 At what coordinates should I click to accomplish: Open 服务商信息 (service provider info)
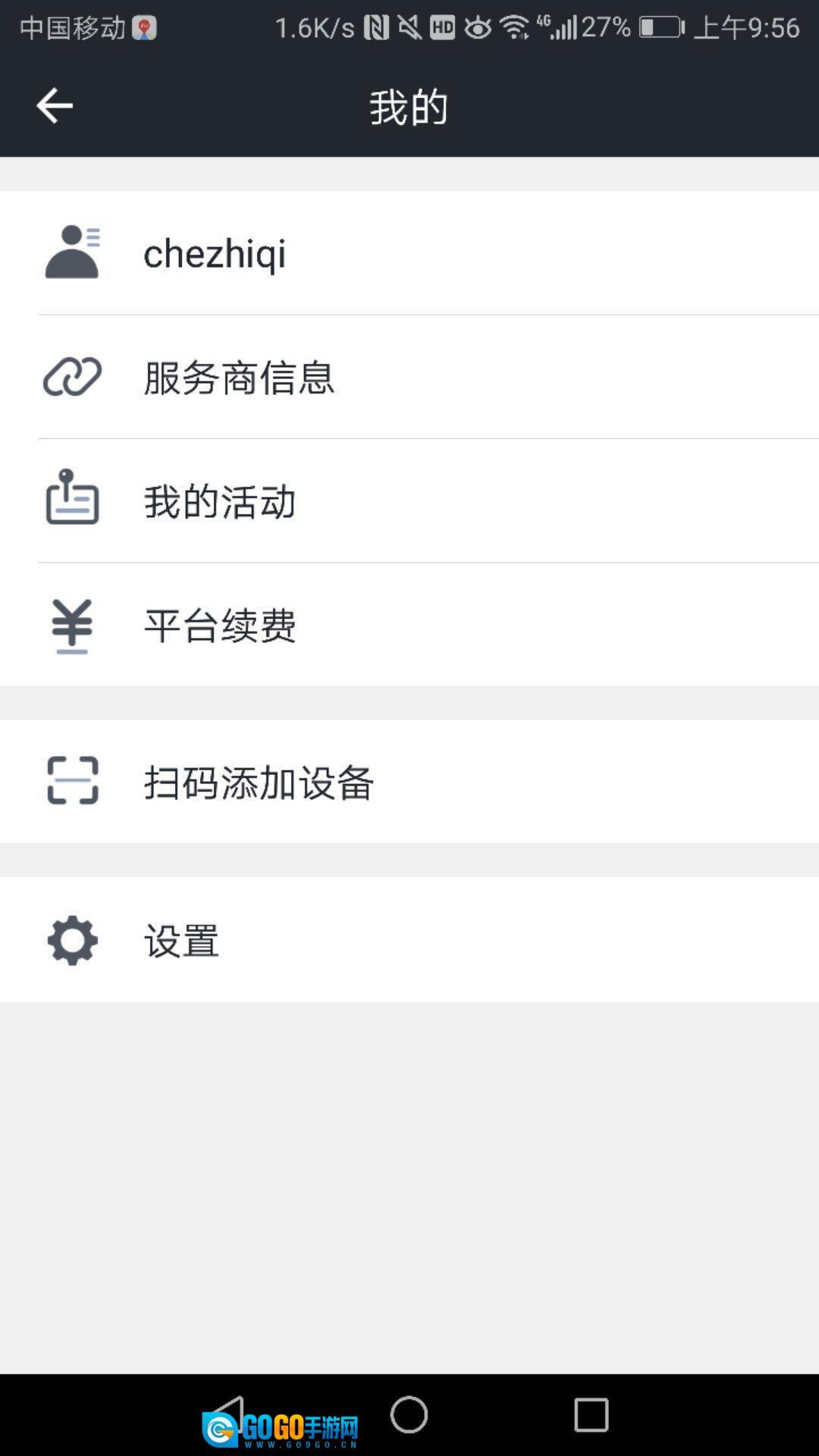239,377
